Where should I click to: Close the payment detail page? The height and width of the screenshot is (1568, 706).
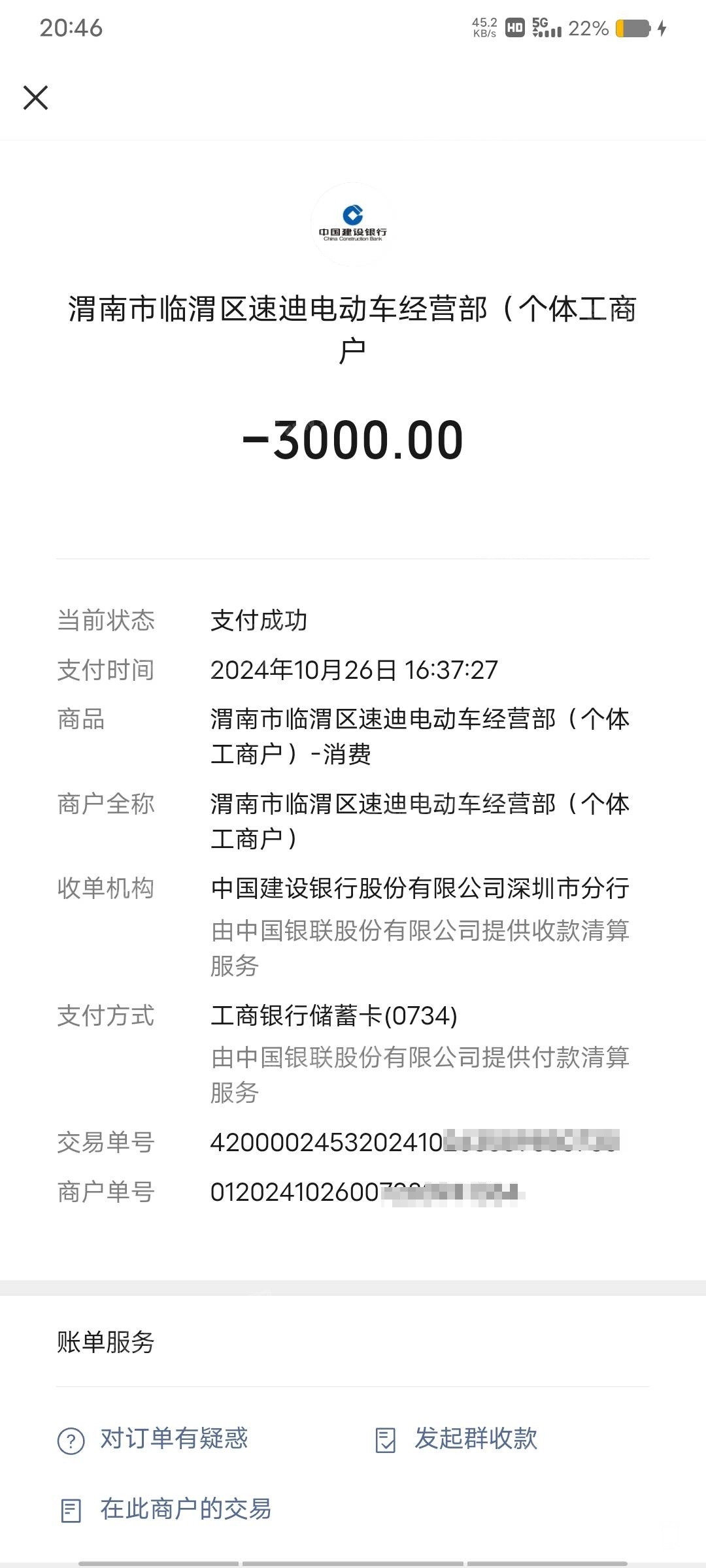pos(36,98)
